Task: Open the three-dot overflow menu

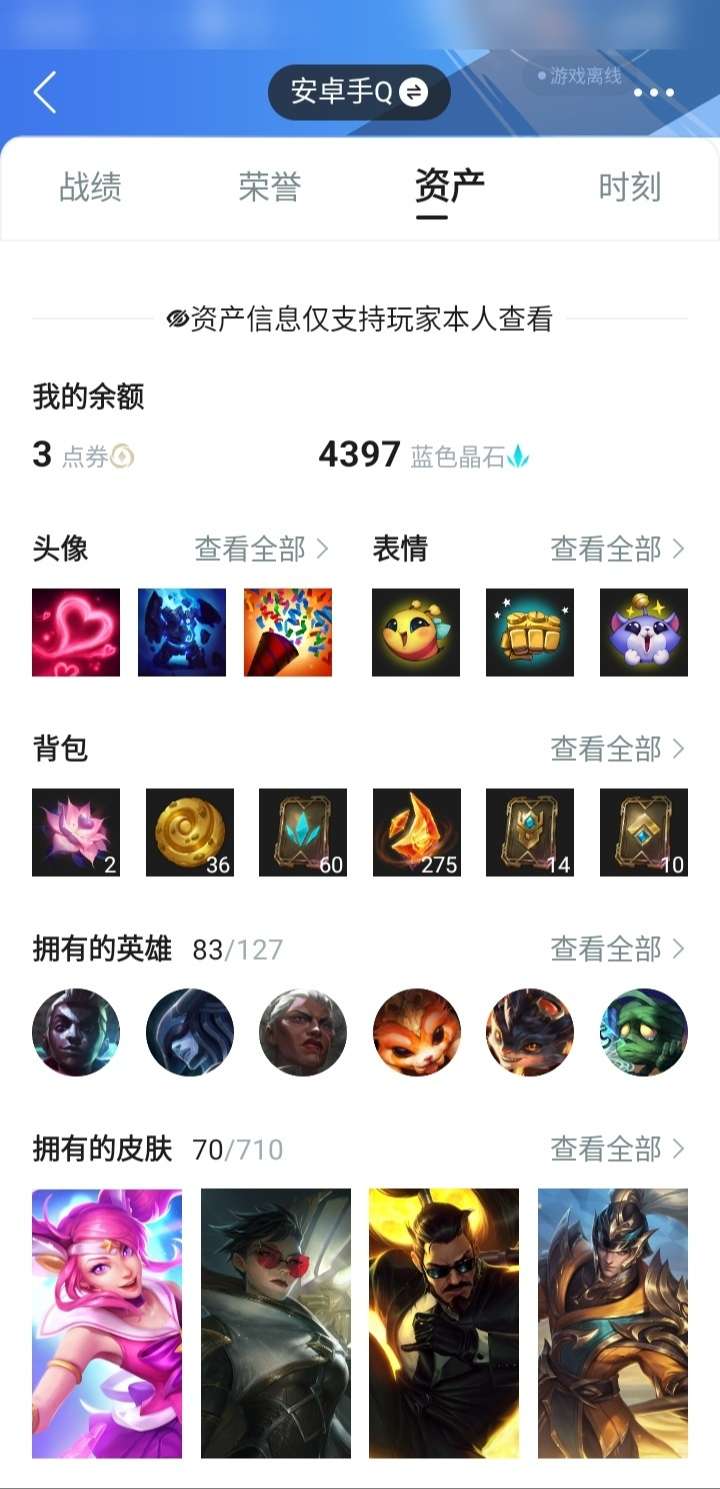Action: click(654, 93)
